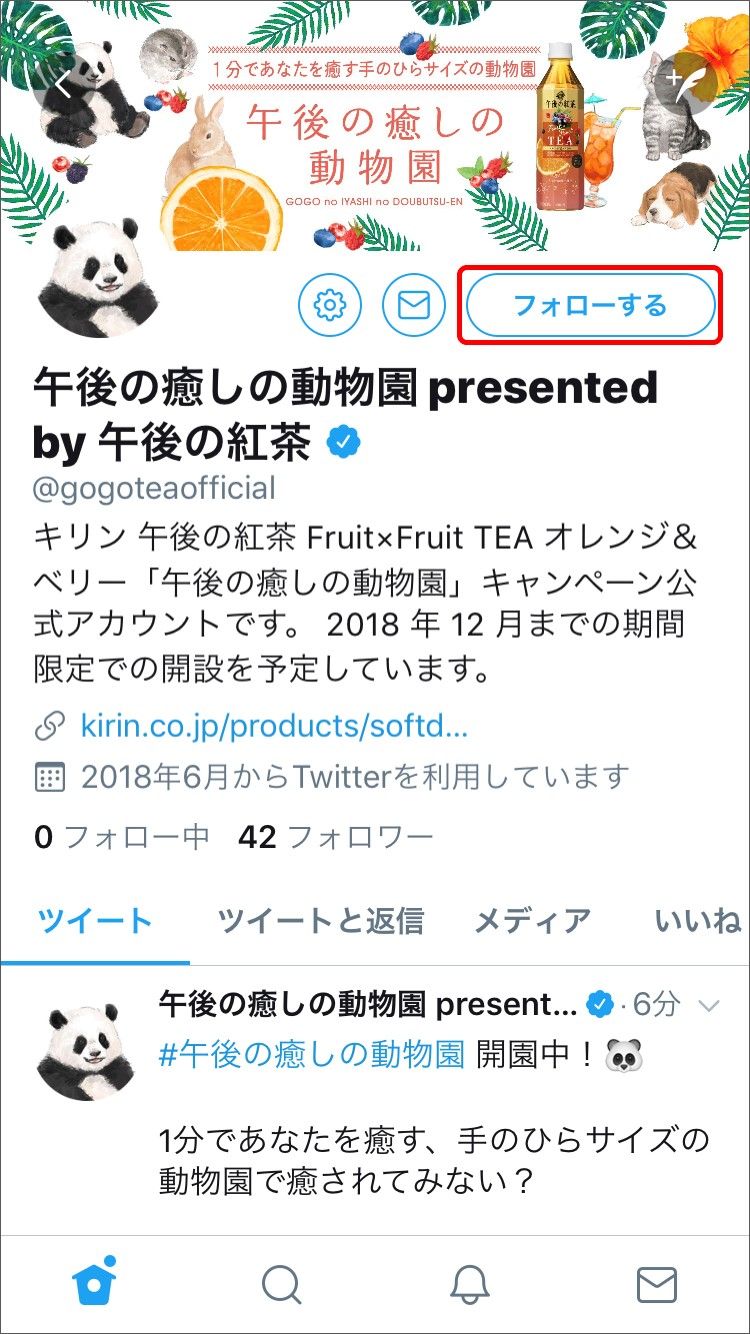
Task: Expand the tweet's dropdown chevron menu
Action: (x=709, y=1005)
